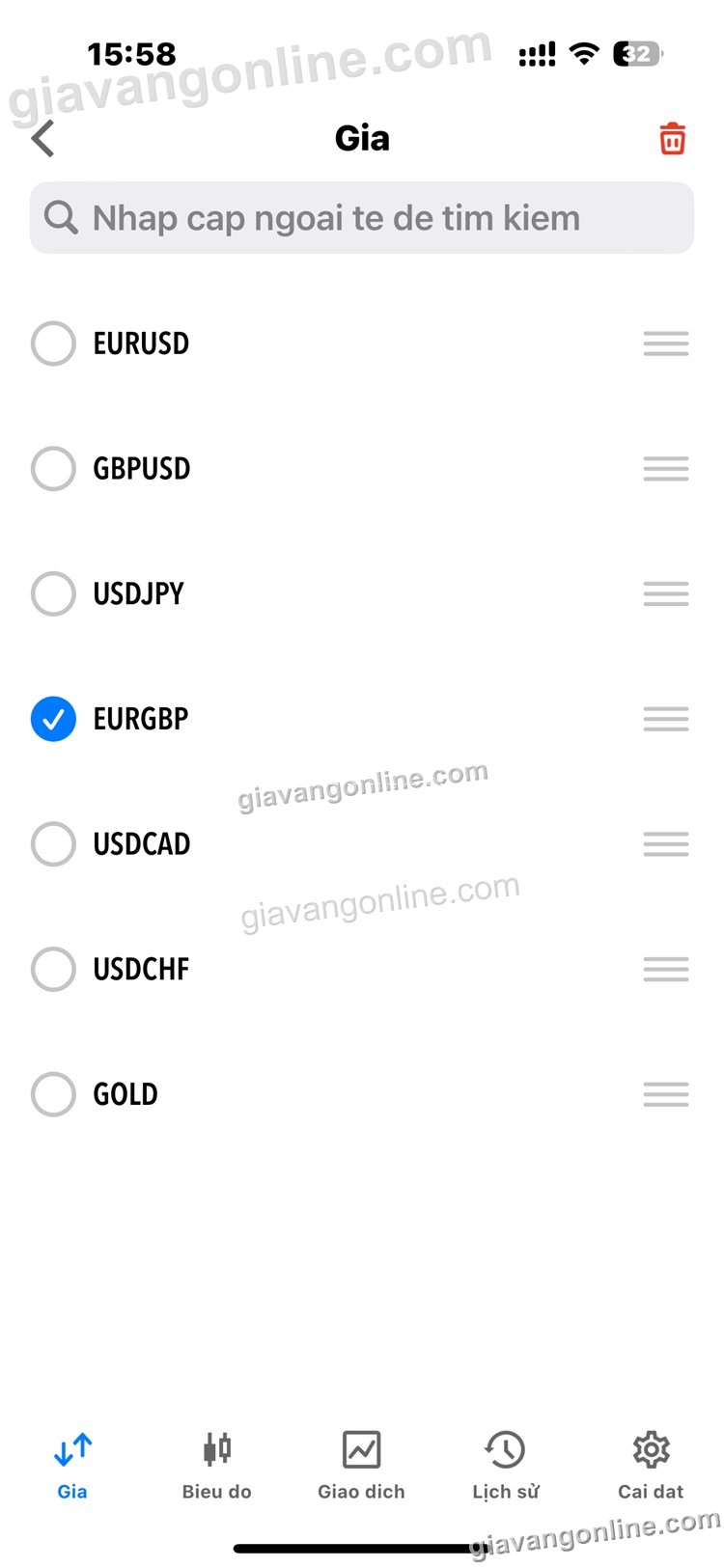Tap the reorder handle beside GOLD

click(x=666, y=1094)
